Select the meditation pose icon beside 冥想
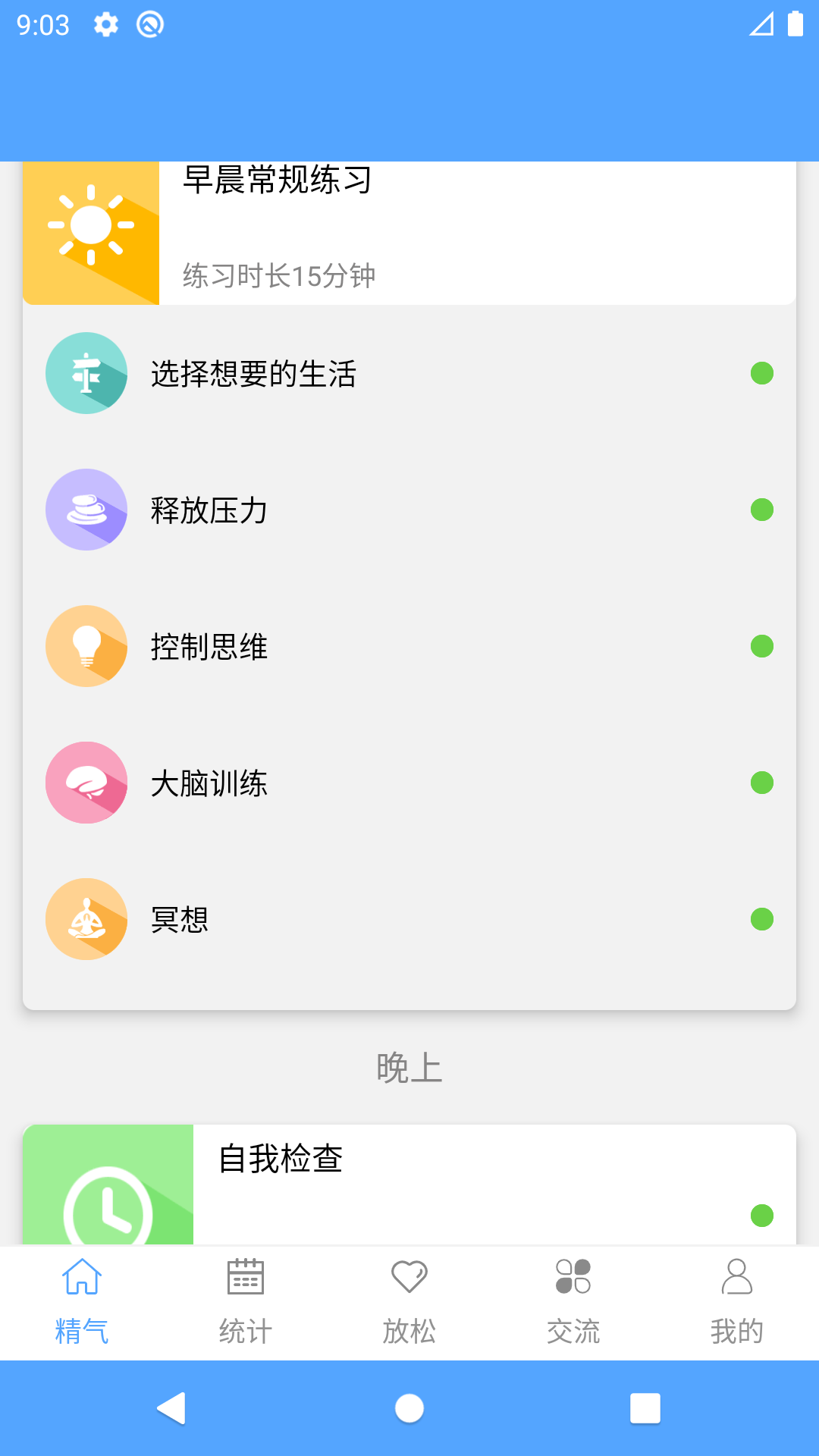 (x=86, y=919)
